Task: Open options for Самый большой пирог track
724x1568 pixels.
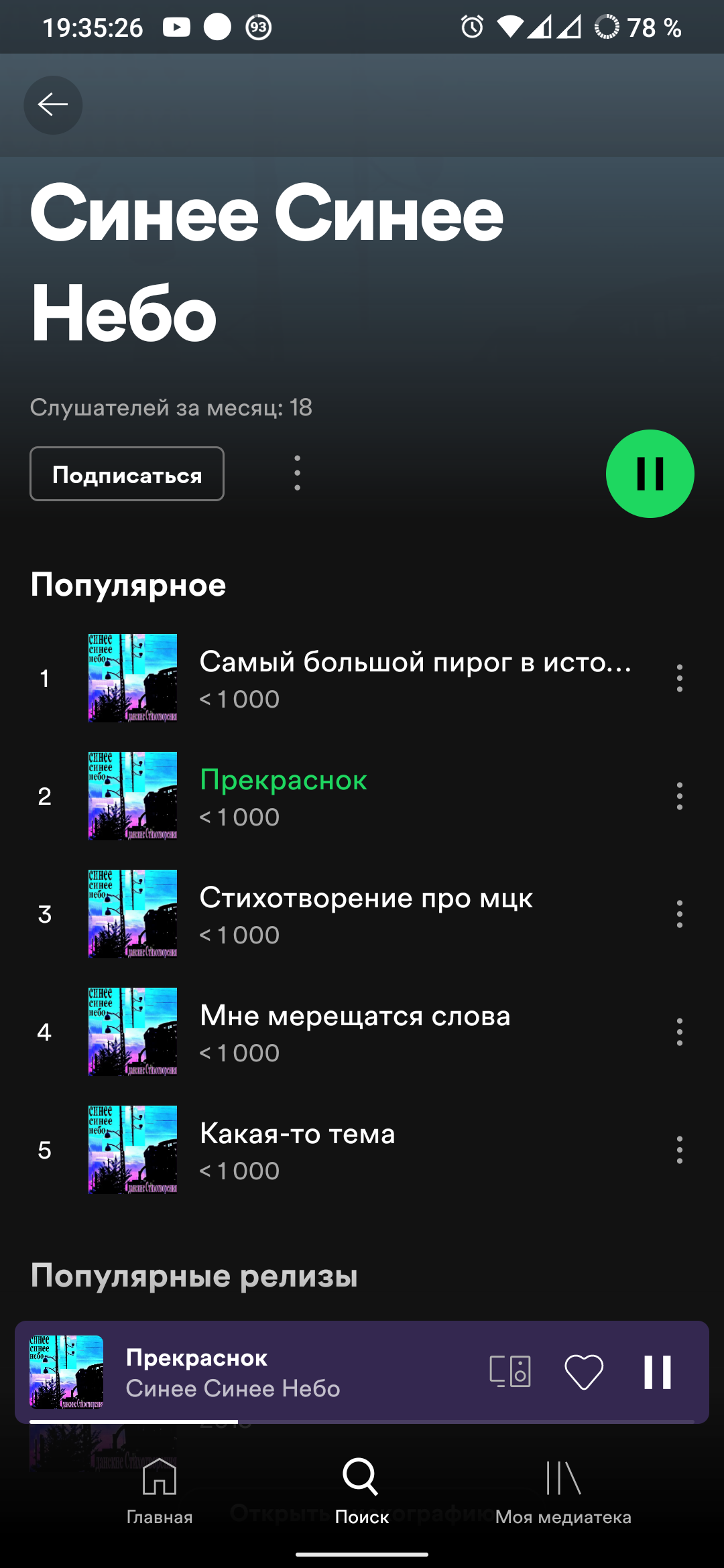Action: click(679, 678)
